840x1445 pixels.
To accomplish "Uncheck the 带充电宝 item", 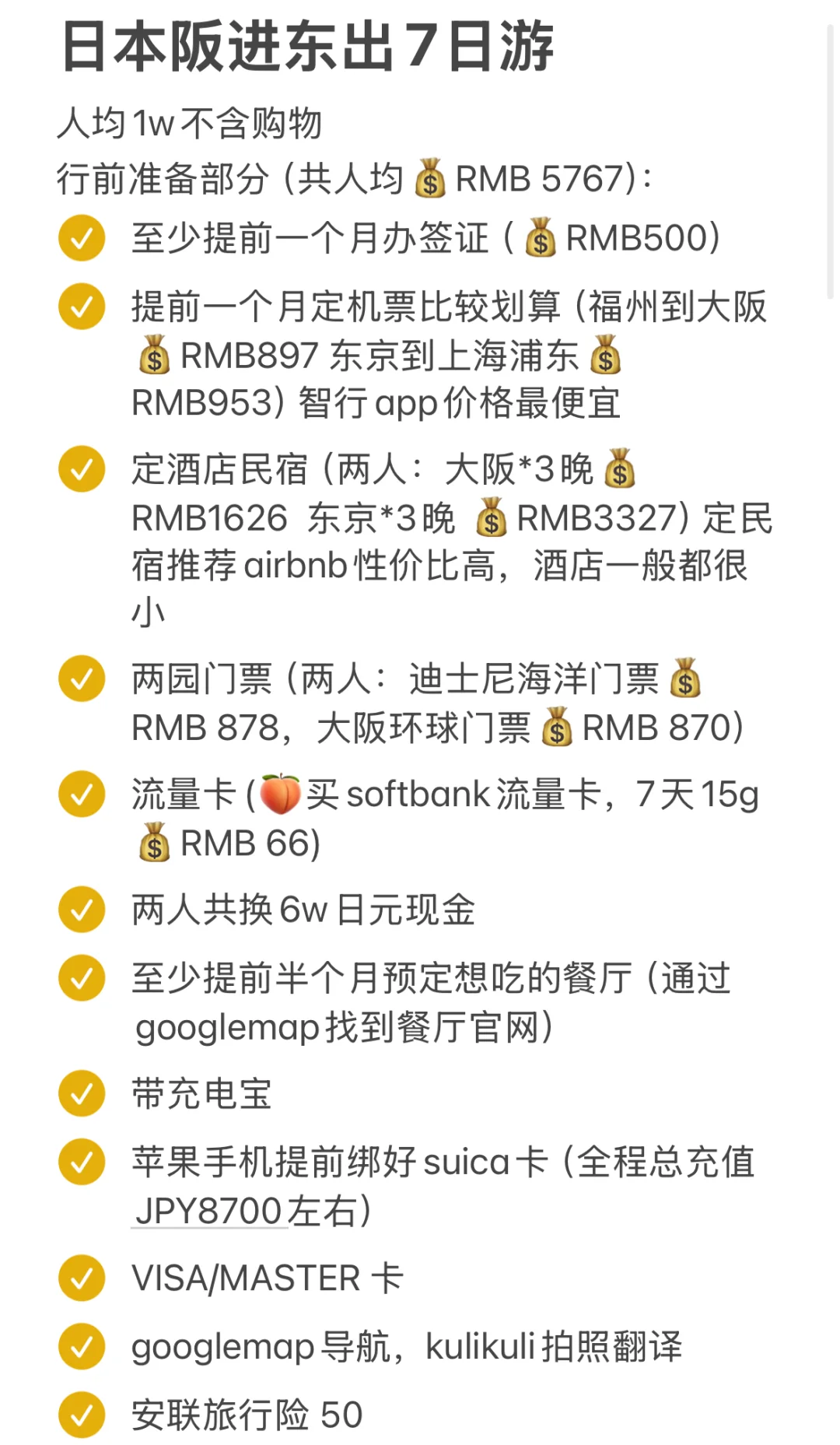I will pyautogui.click(x=82, y=1093).
